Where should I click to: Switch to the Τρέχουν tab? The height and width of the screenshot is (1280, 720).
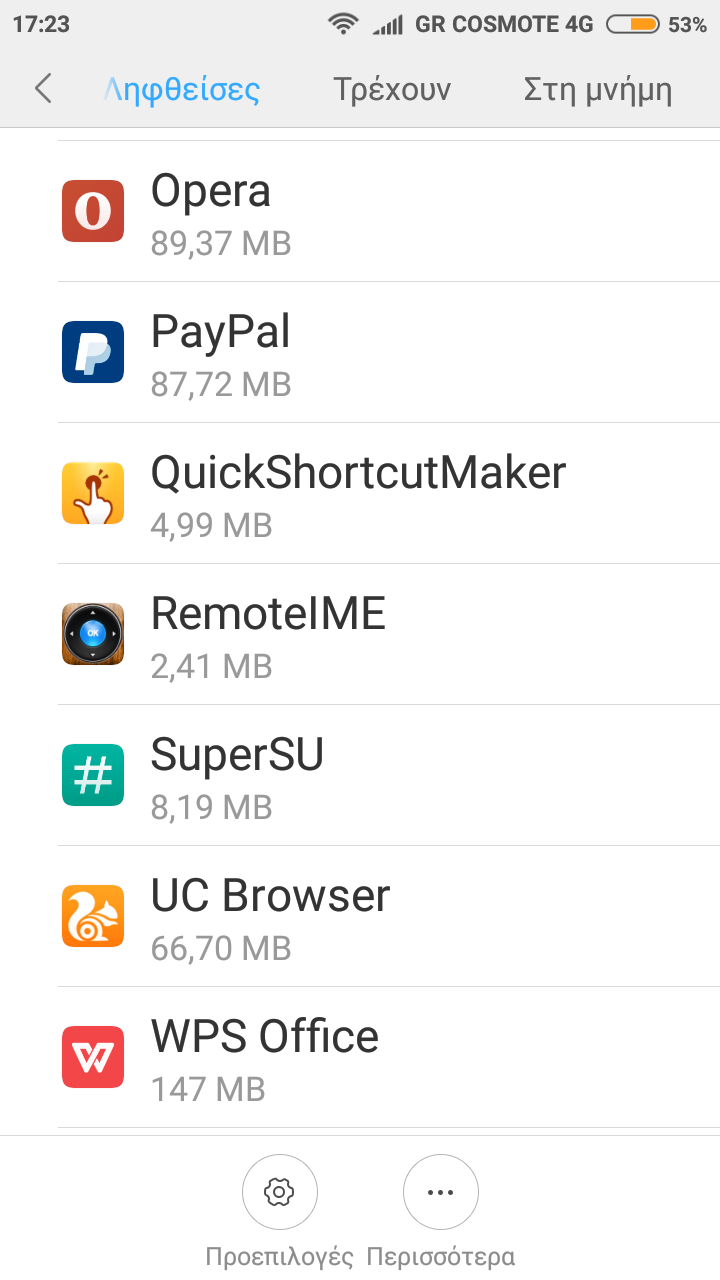coord(392,90)
